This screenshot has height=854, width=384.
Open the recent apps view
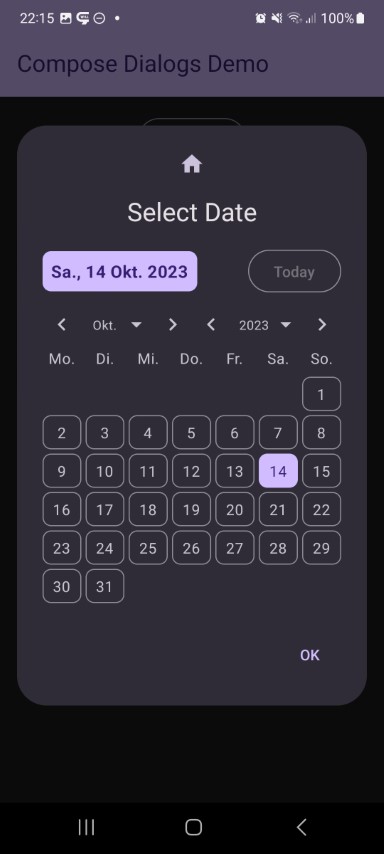(86, 827)
